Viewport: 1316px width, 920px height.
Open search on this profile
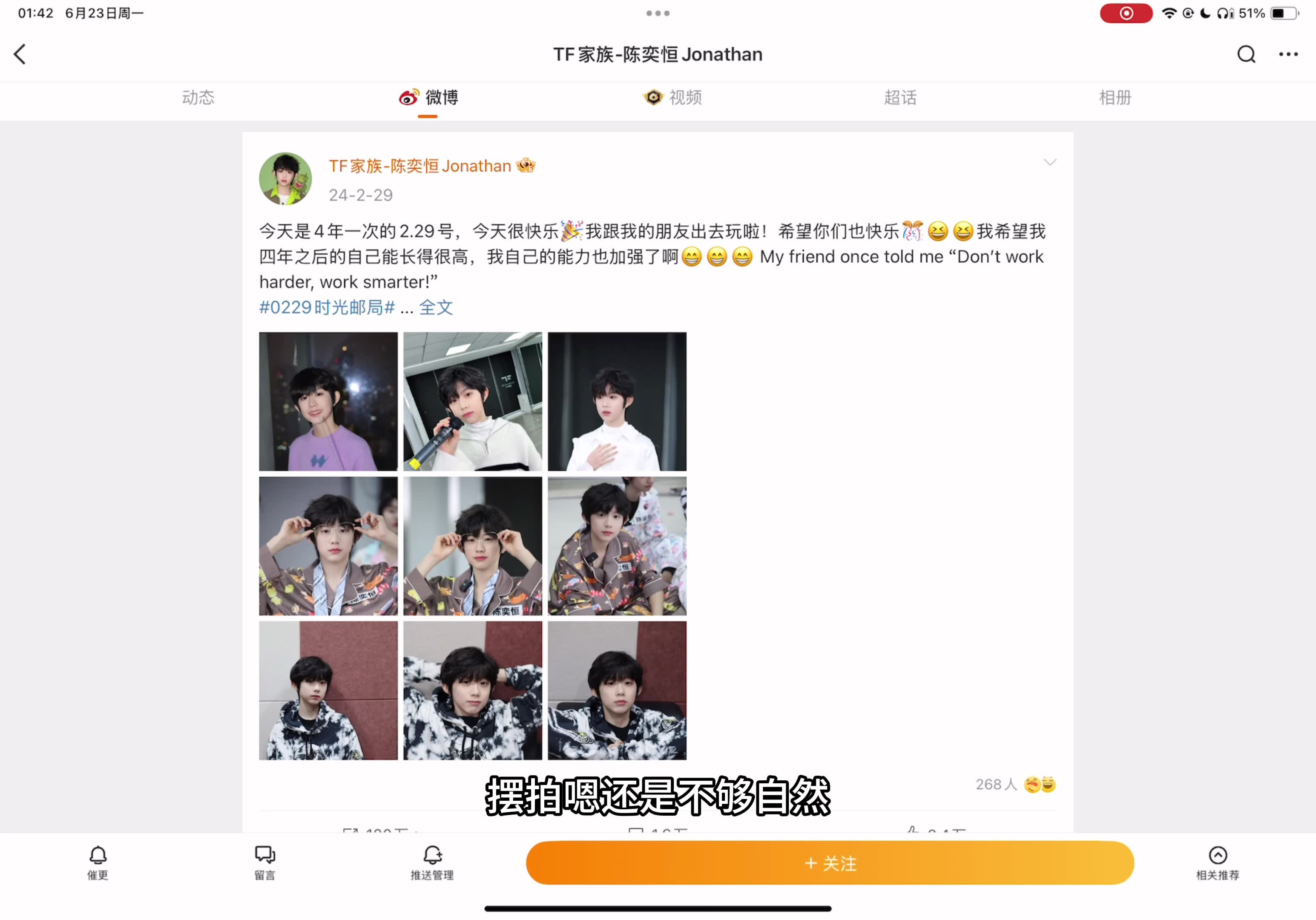[1245, 55]
